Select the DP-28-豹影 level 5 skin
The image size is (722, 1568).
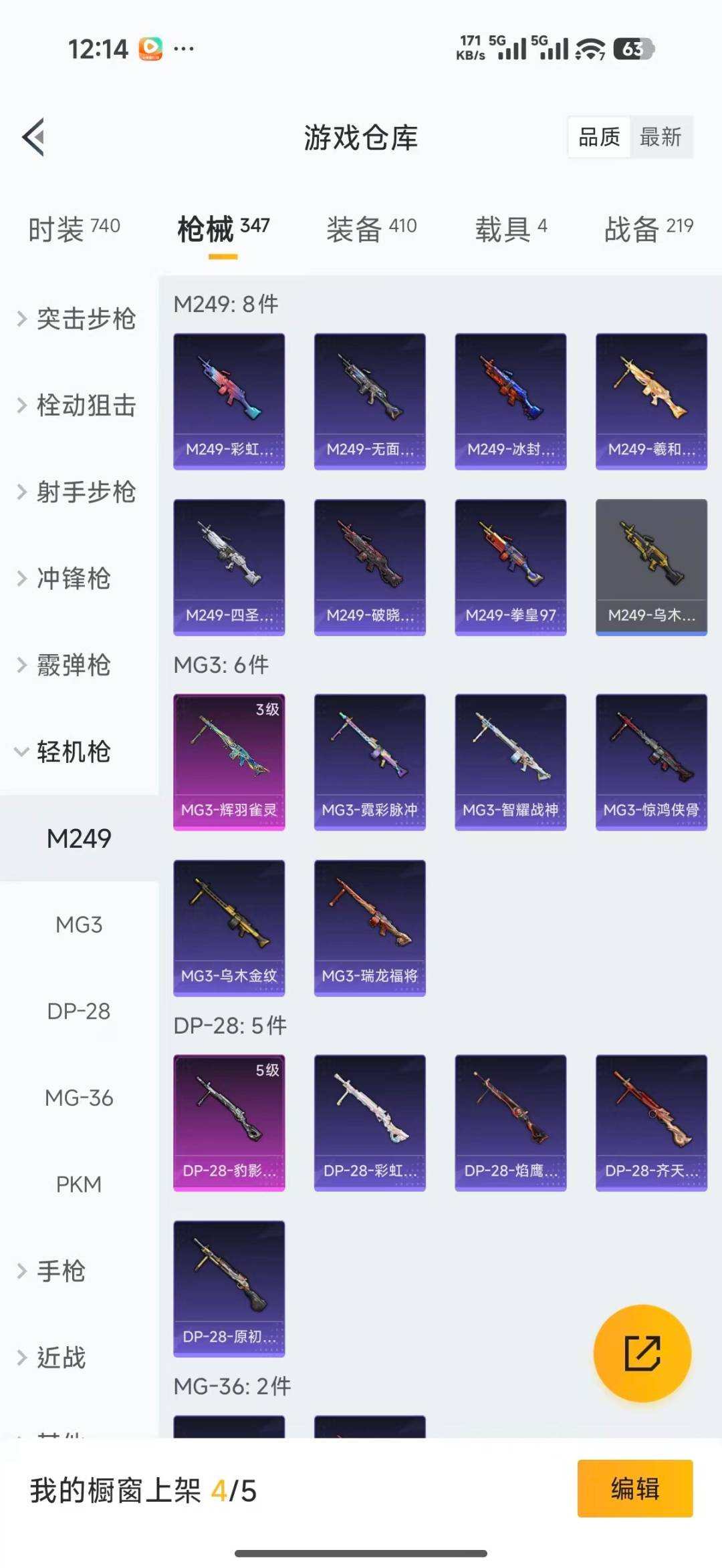pyautogui.click(x=229, y=1122)
